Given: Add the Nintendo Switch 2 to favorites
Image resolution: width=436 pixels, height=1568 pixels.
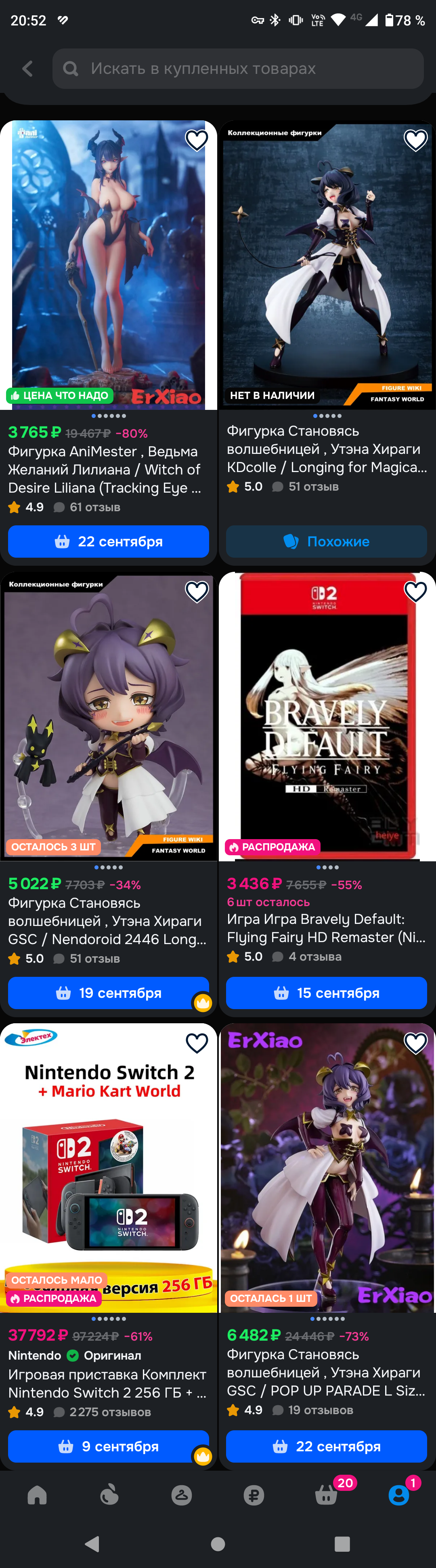Looking at the screenshot, I should pyautogui.click(x=196, y=1043).
